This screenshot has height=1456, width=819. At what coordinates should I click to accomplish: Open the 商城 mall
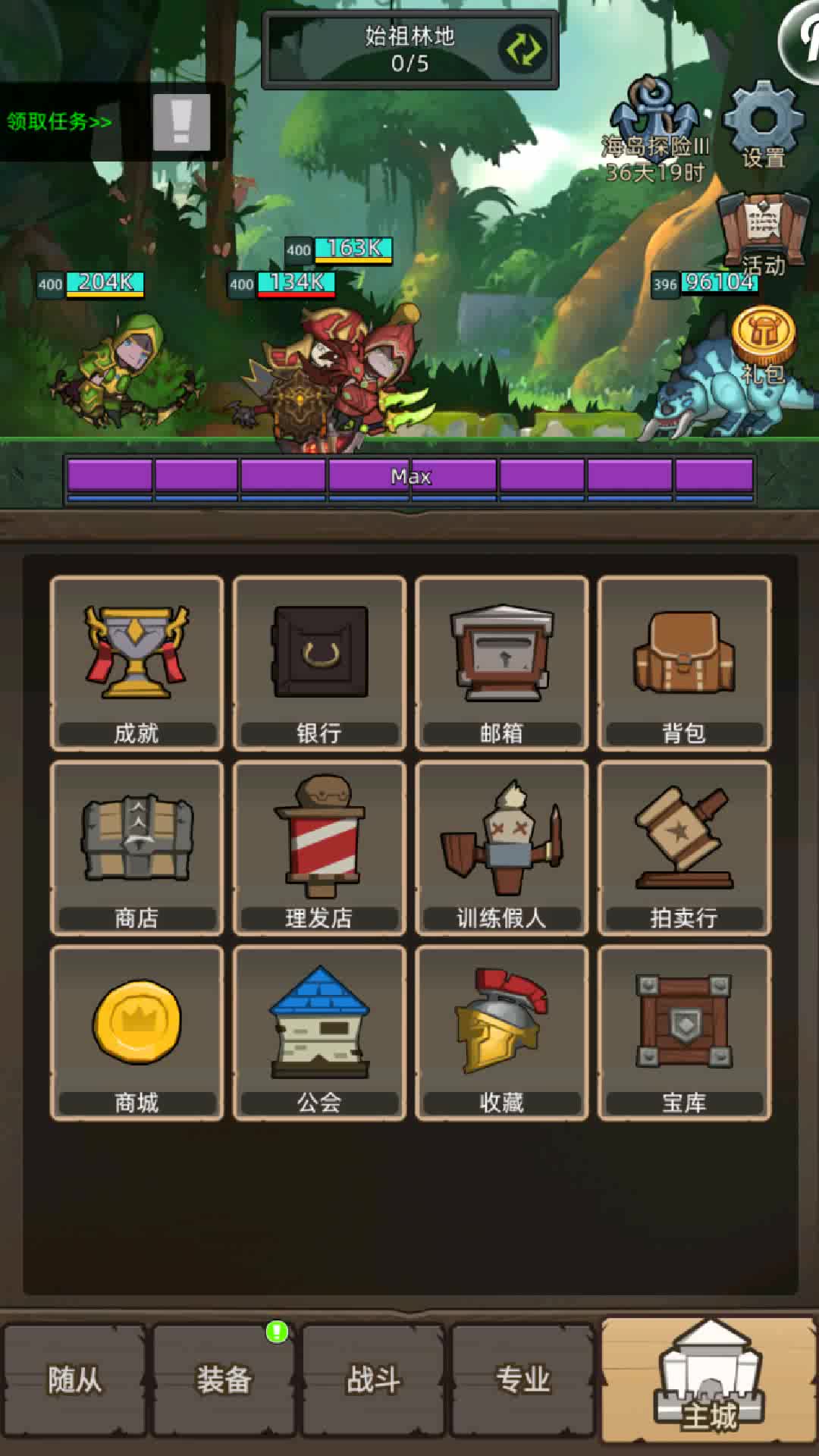[136, 1033]
